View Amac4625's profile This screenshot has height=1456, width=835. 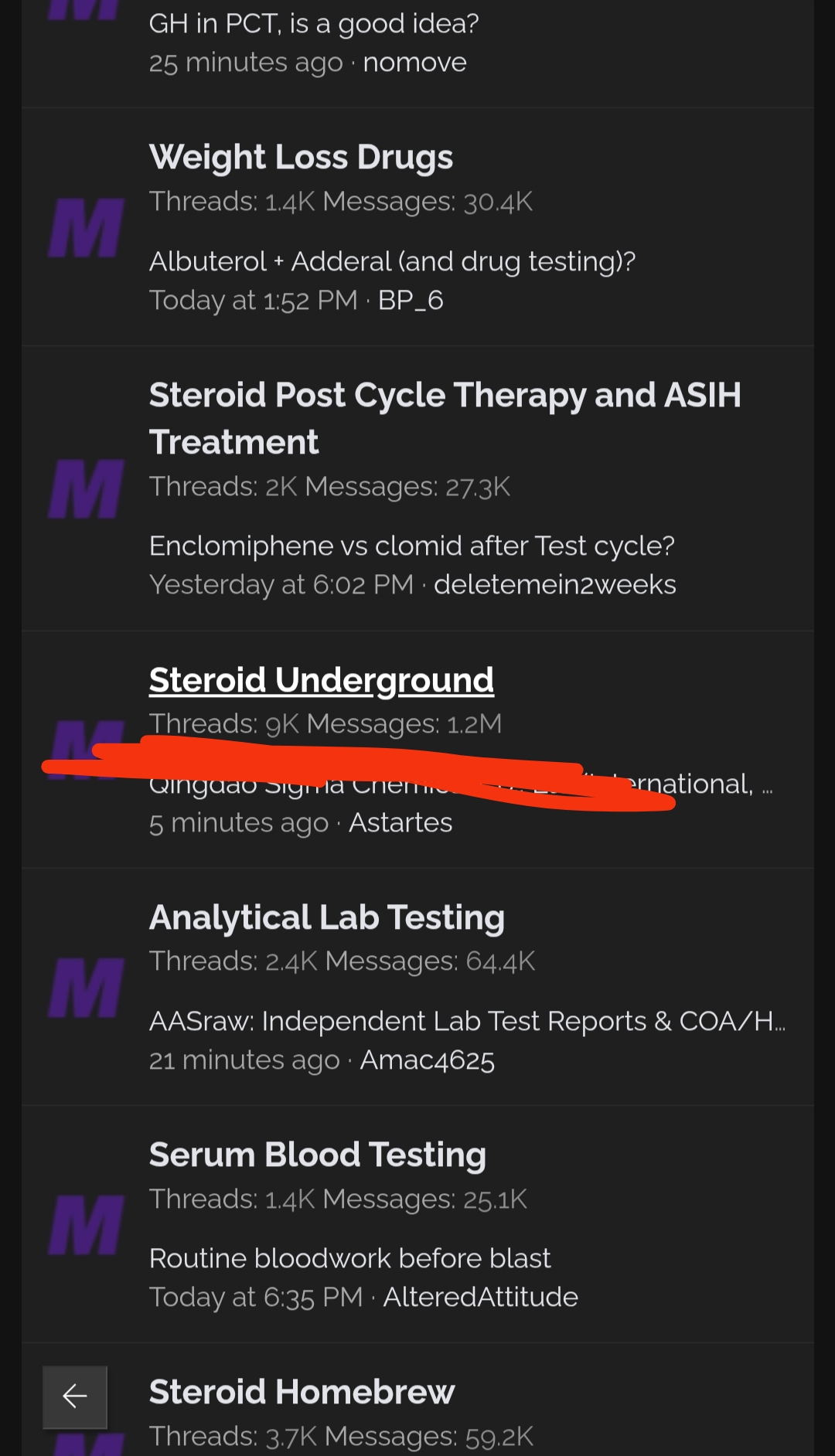[x=427, y=1060]
